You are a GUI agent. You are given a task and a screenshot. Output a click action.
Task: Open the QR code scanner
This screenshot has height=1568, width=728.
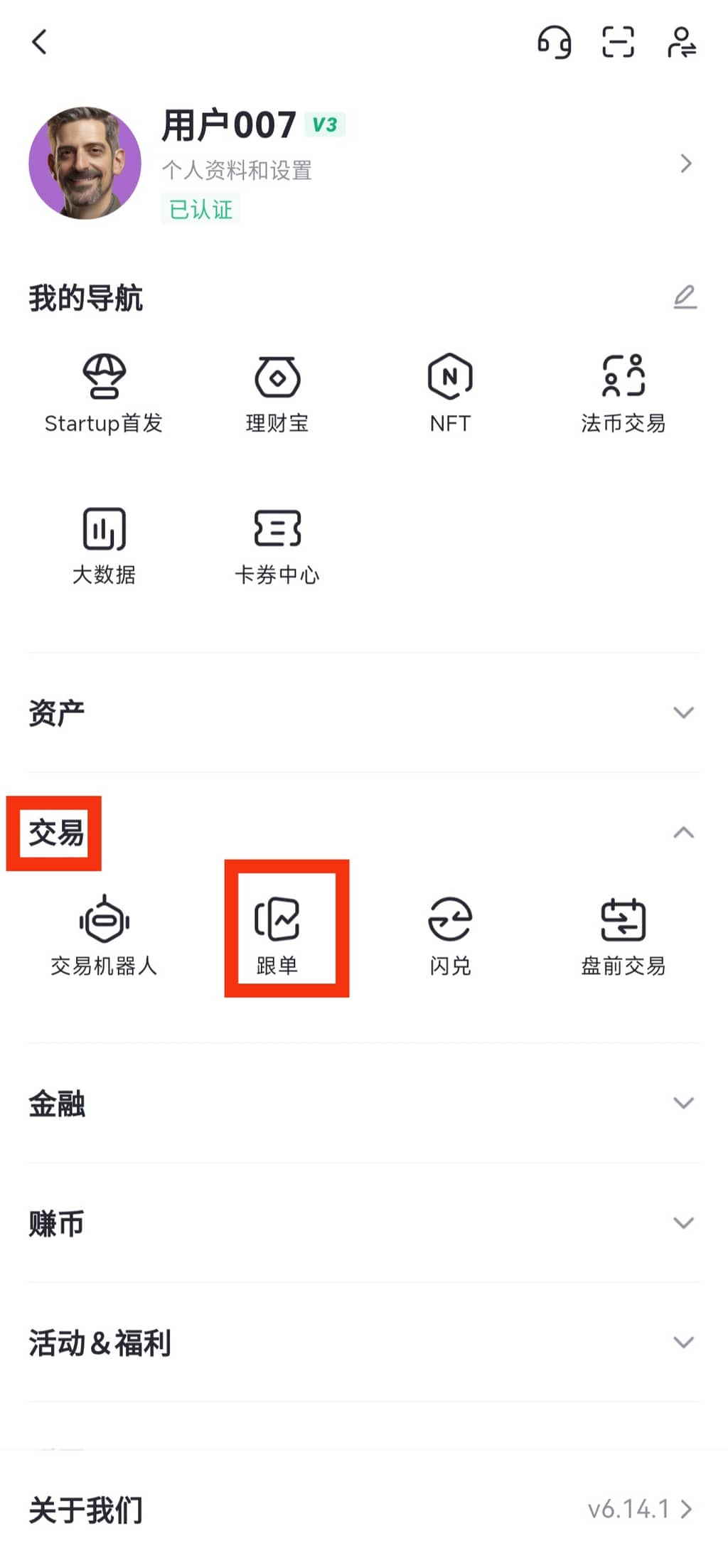[617, 43]
